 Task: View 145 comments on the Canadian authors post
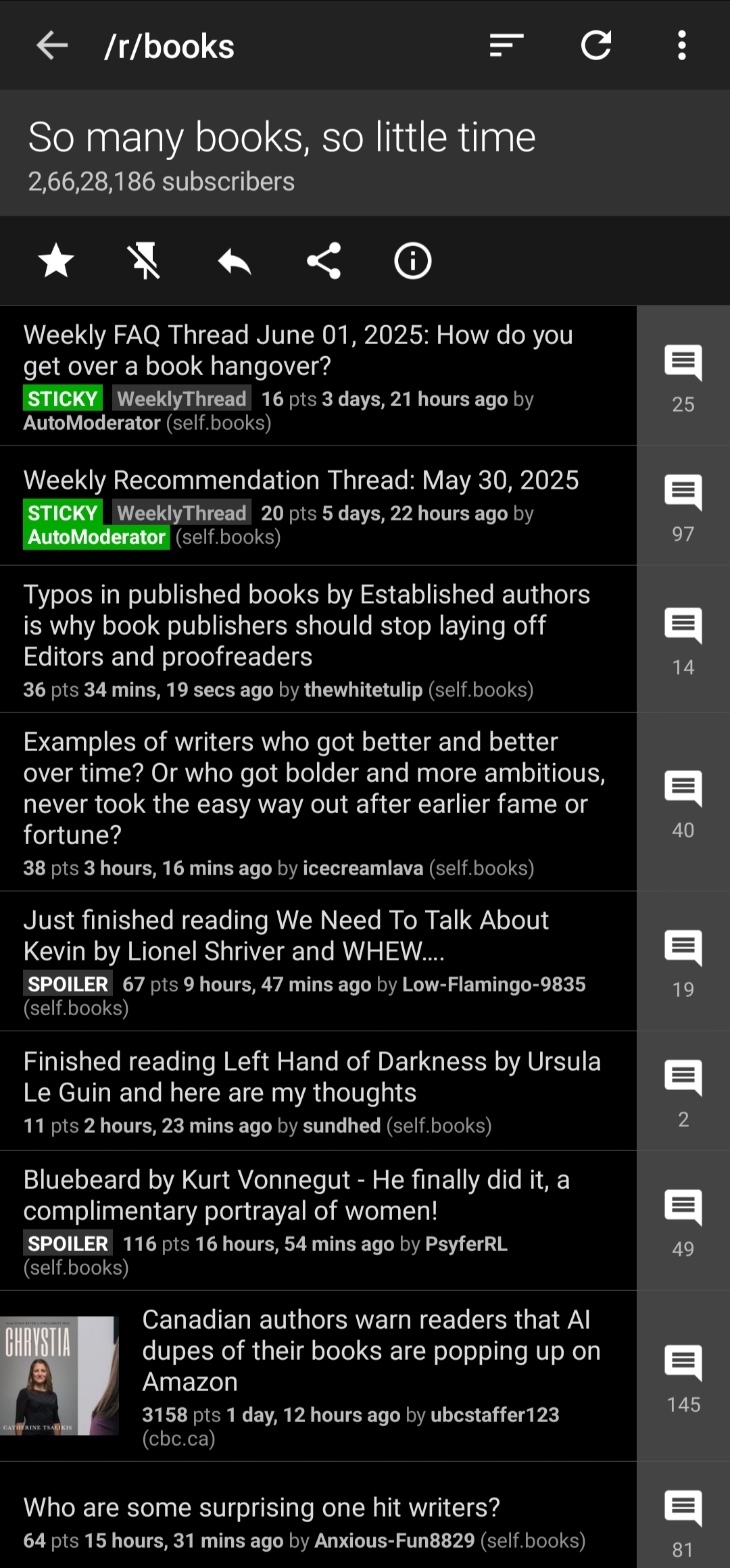point(683,1376)
